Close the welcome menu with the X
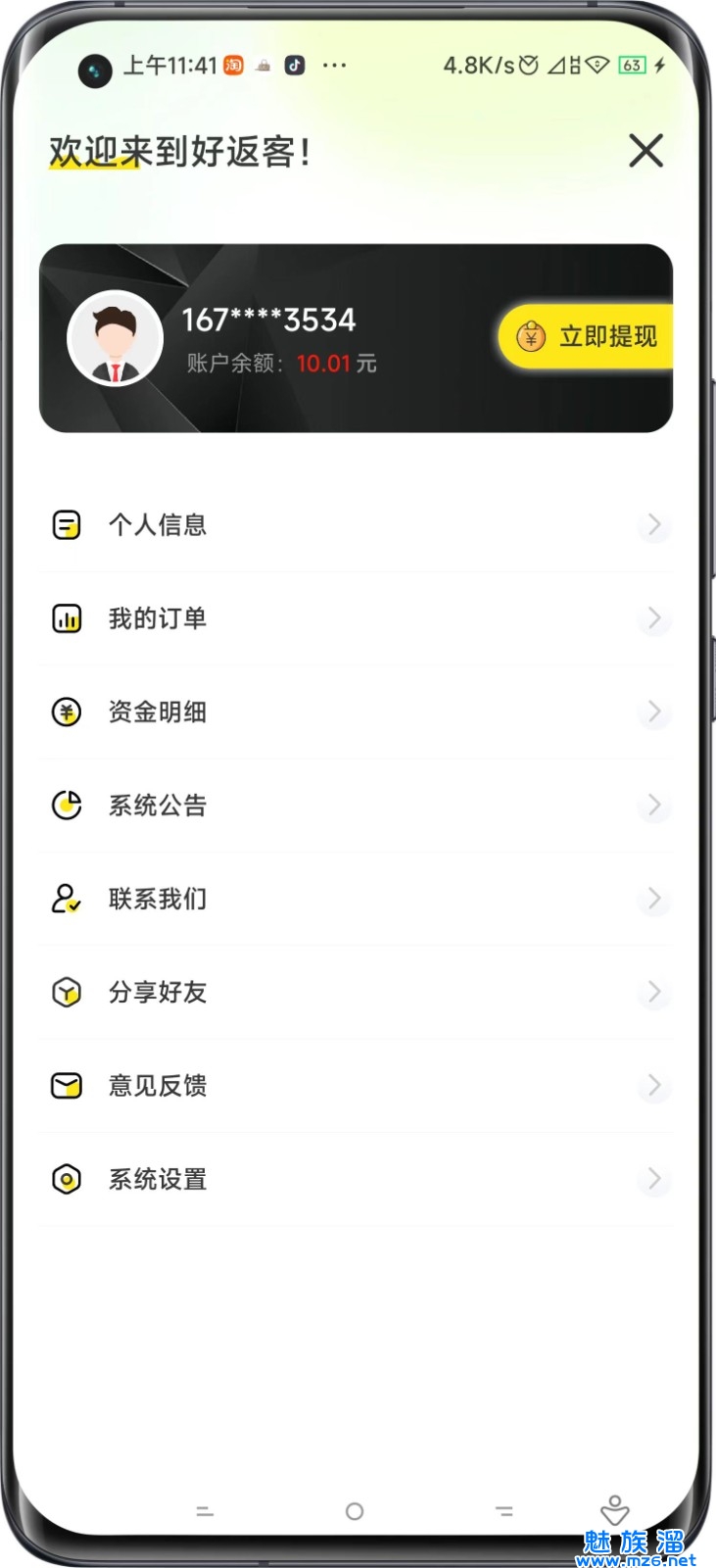The width and height of the screenshot is (716, 1568). click(x=645, y=151)
